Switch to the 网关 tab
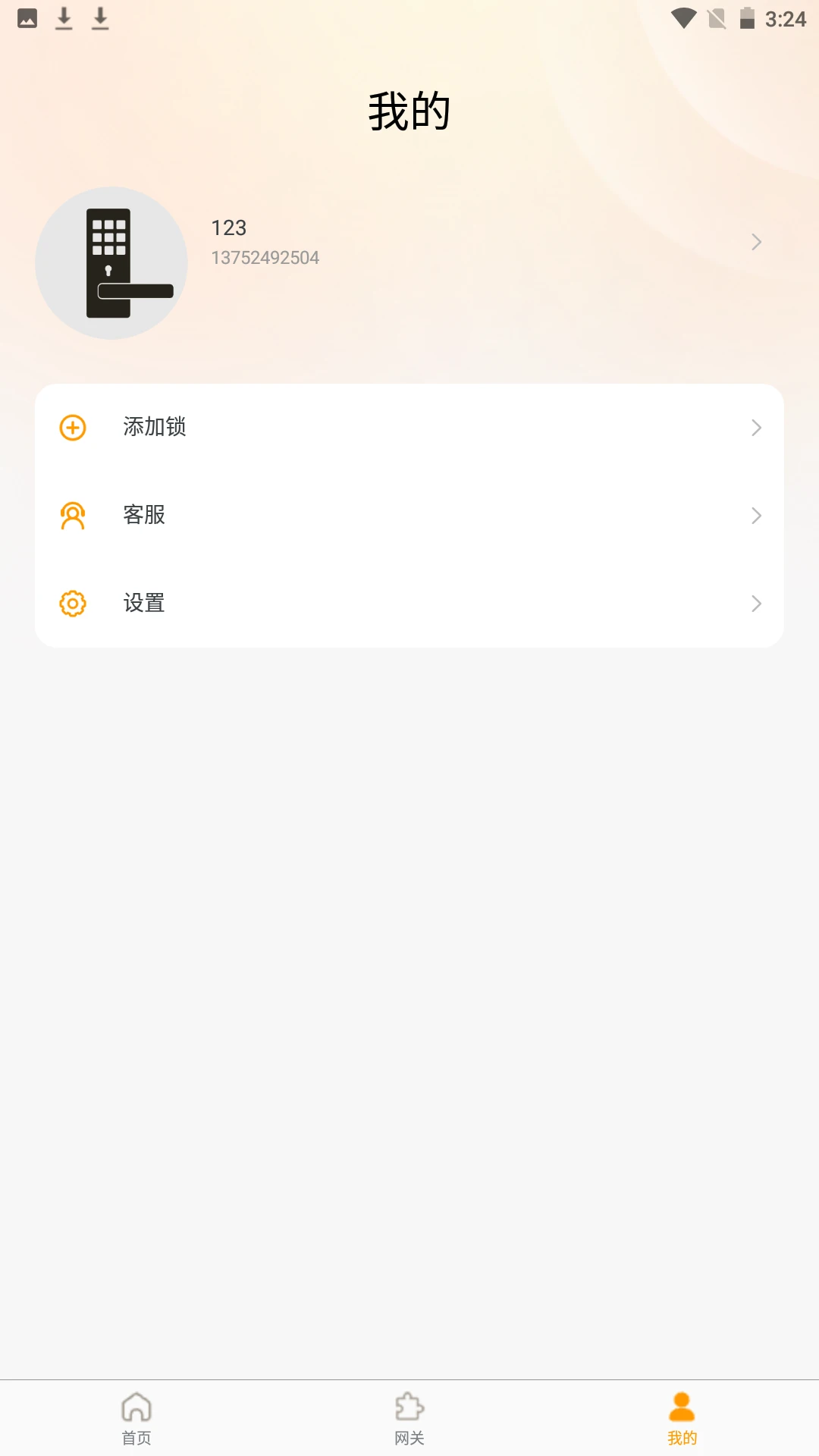The image size is (819, 1456). click(x=409, y=1437)
